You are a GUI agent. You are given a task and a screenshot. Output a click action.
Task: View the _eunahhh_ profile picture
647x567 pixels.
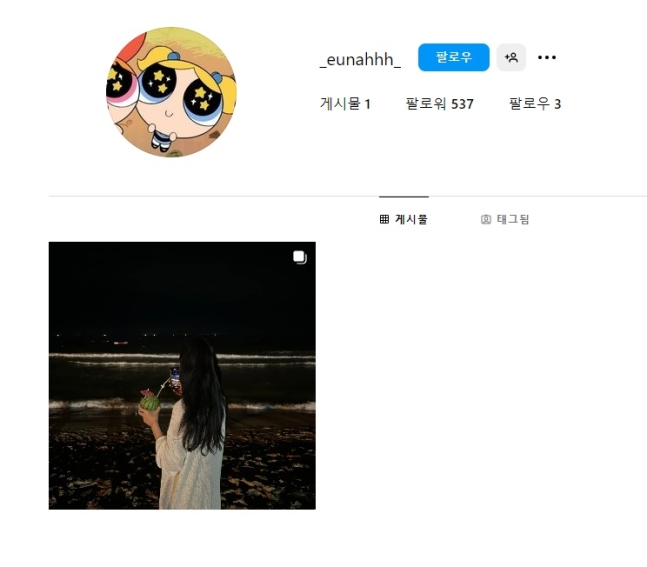[x=171, y=92]
